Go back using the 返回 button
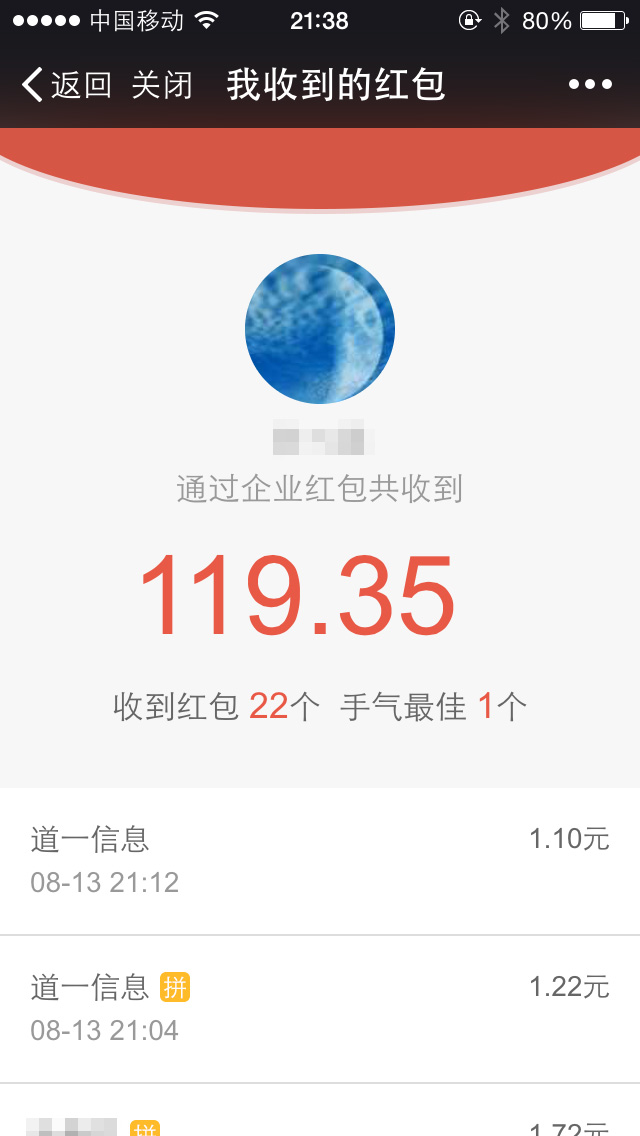Screen dimensions: 640x1136 67,85
